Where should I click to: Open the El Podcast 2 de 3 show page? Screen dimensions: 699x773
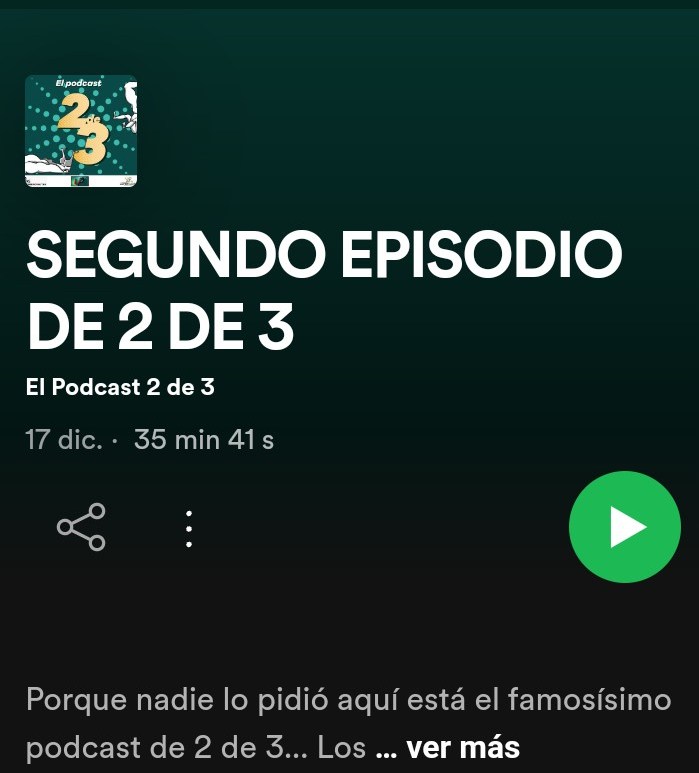pyautogui.click(x=120, y=387)
